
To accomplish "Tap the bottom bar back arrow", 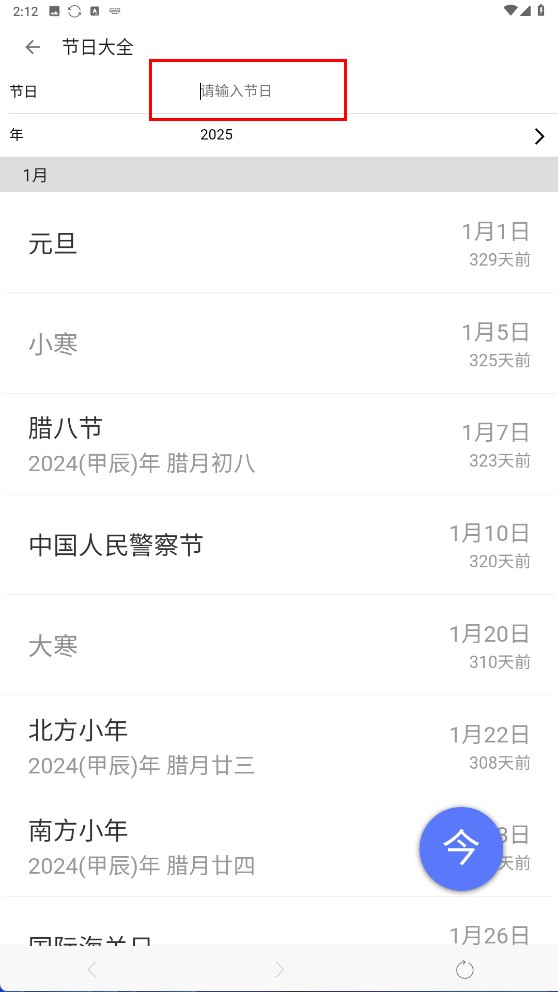I will (92, 969).
